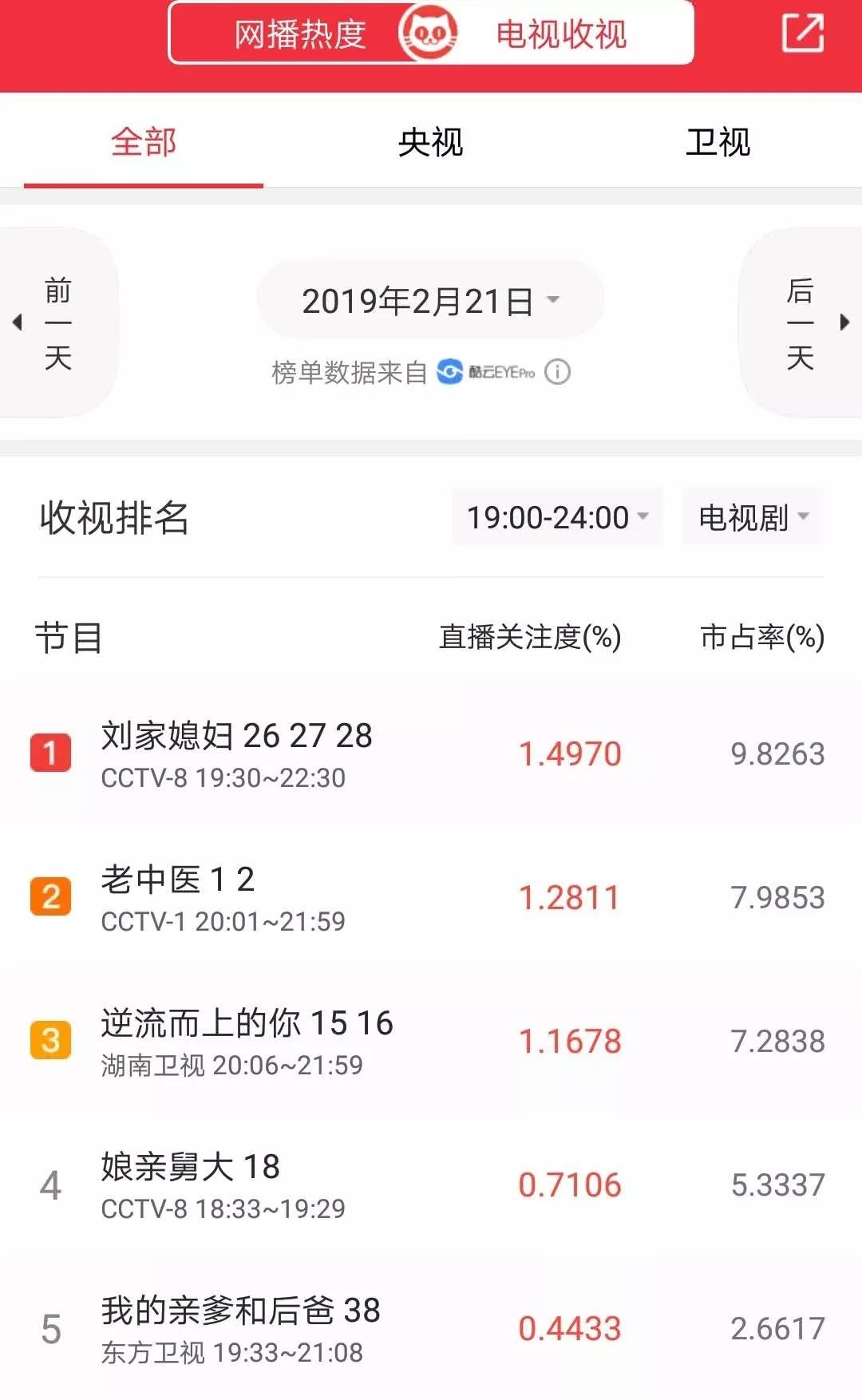This screenshot has width=862, height=1400.
Task: Switch to the 卫视 tab
Action: [717, 141]
